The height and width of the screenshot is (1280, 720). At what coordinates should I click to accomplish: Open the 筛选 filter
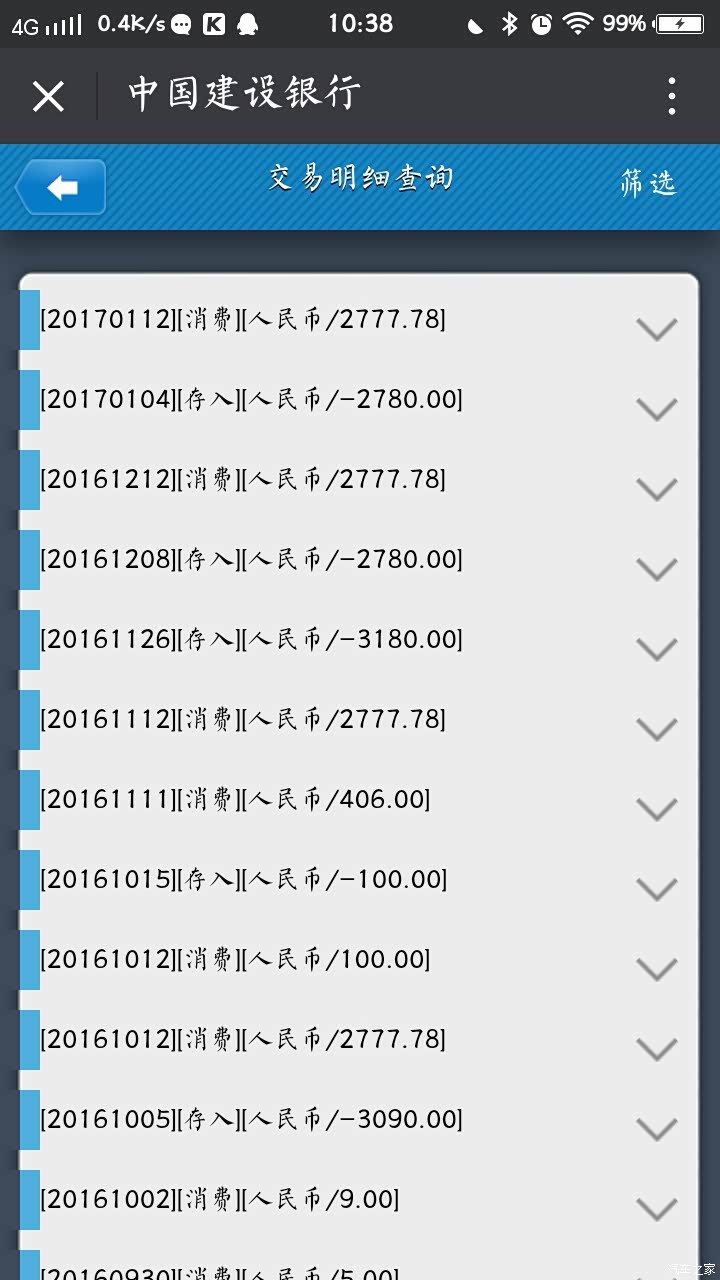648,183
